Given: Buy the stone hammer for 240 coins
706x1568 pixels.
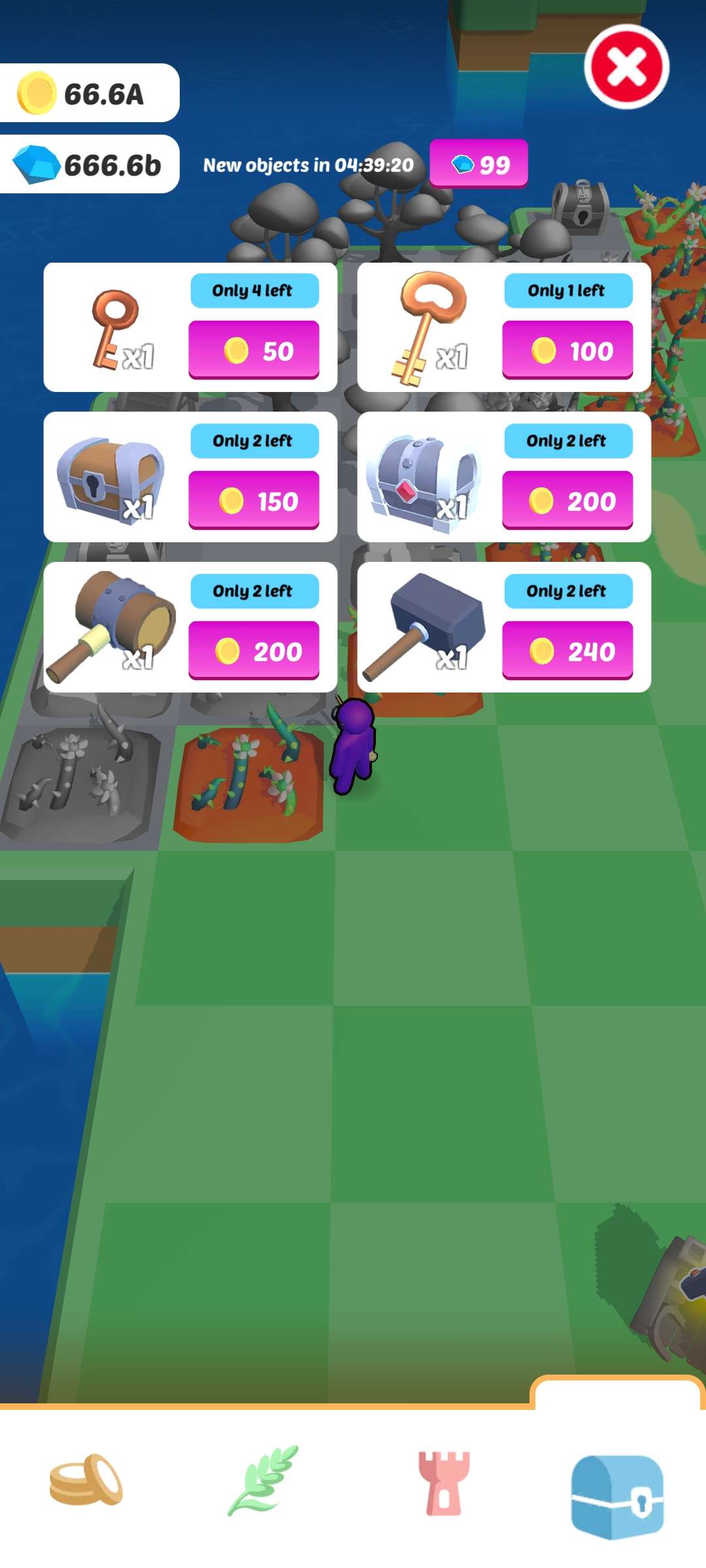Looking at the screenshot, I should (567, 651).
